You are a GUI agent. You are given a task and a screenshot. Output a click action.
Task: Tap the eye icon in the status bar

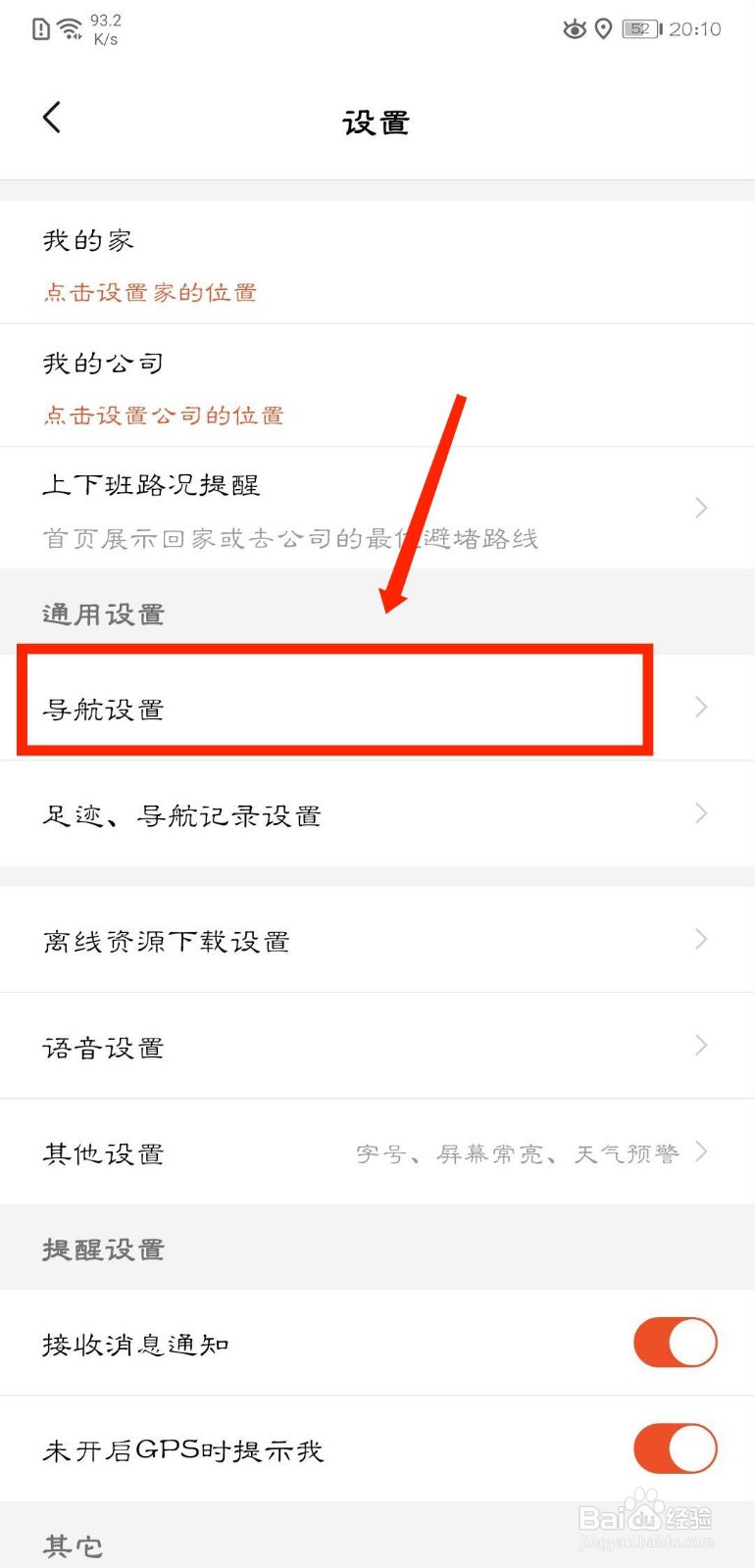tap(575, 28)
